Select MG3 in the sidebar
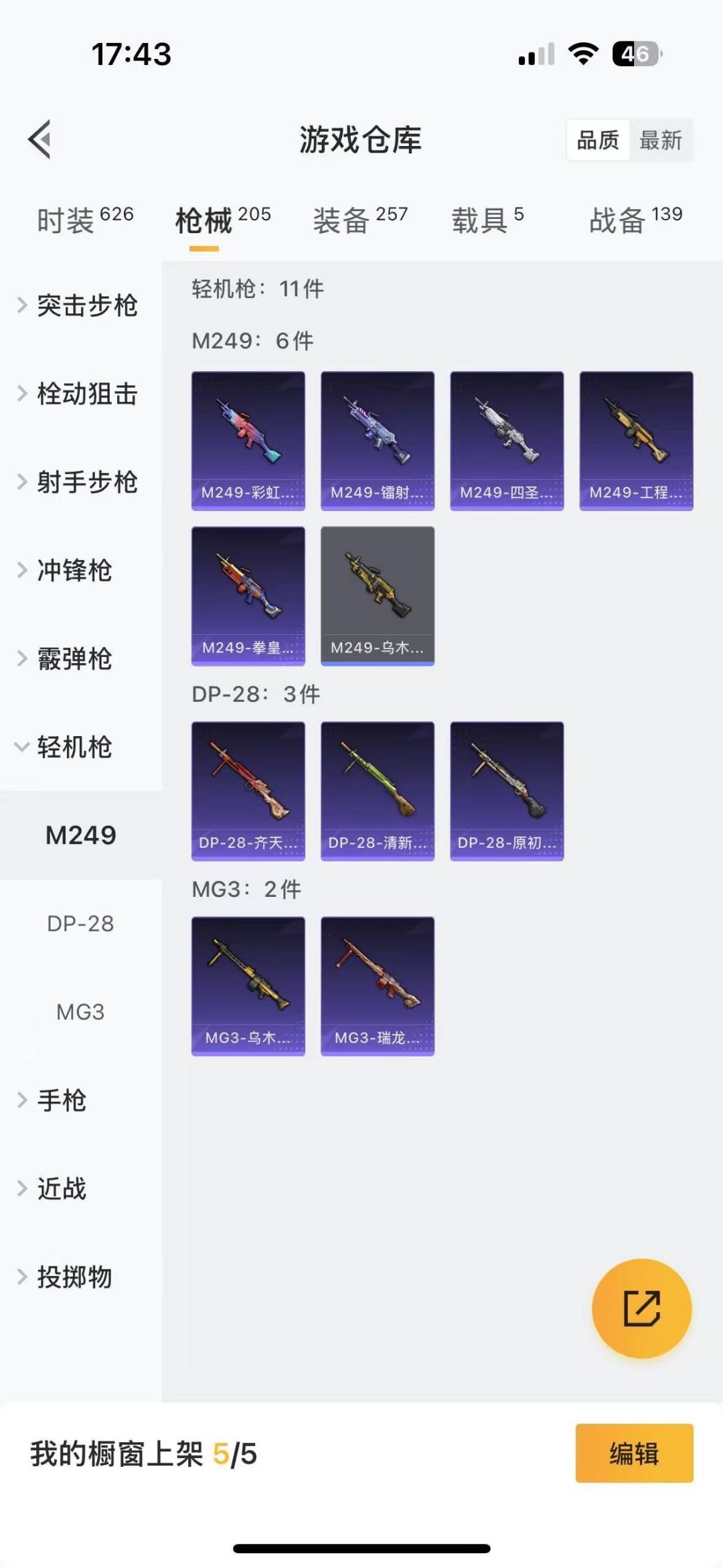Screen dimensions: 723x1568 click(80, 1012)
